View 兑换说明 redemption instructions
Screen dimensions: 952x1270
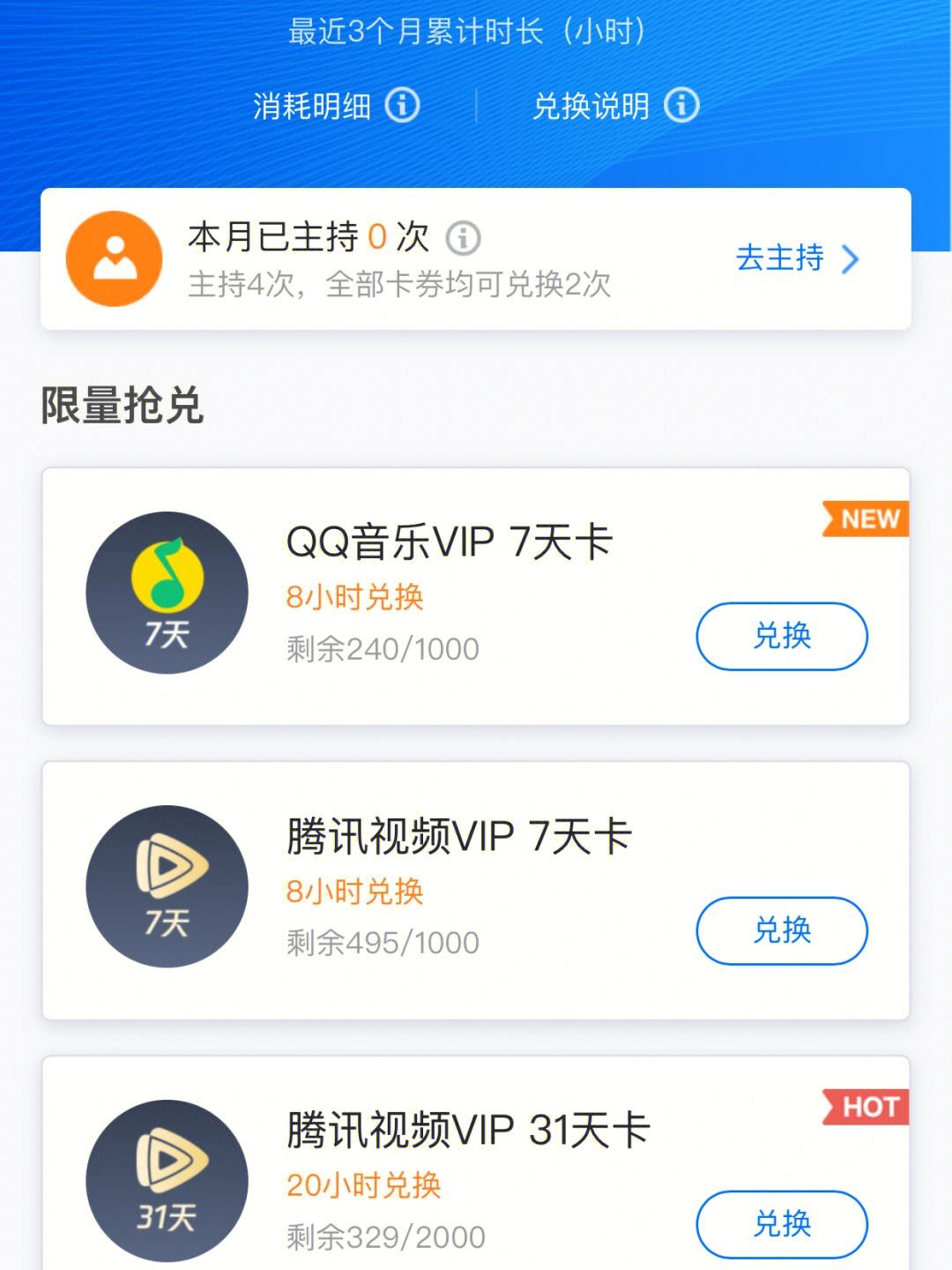614,107
